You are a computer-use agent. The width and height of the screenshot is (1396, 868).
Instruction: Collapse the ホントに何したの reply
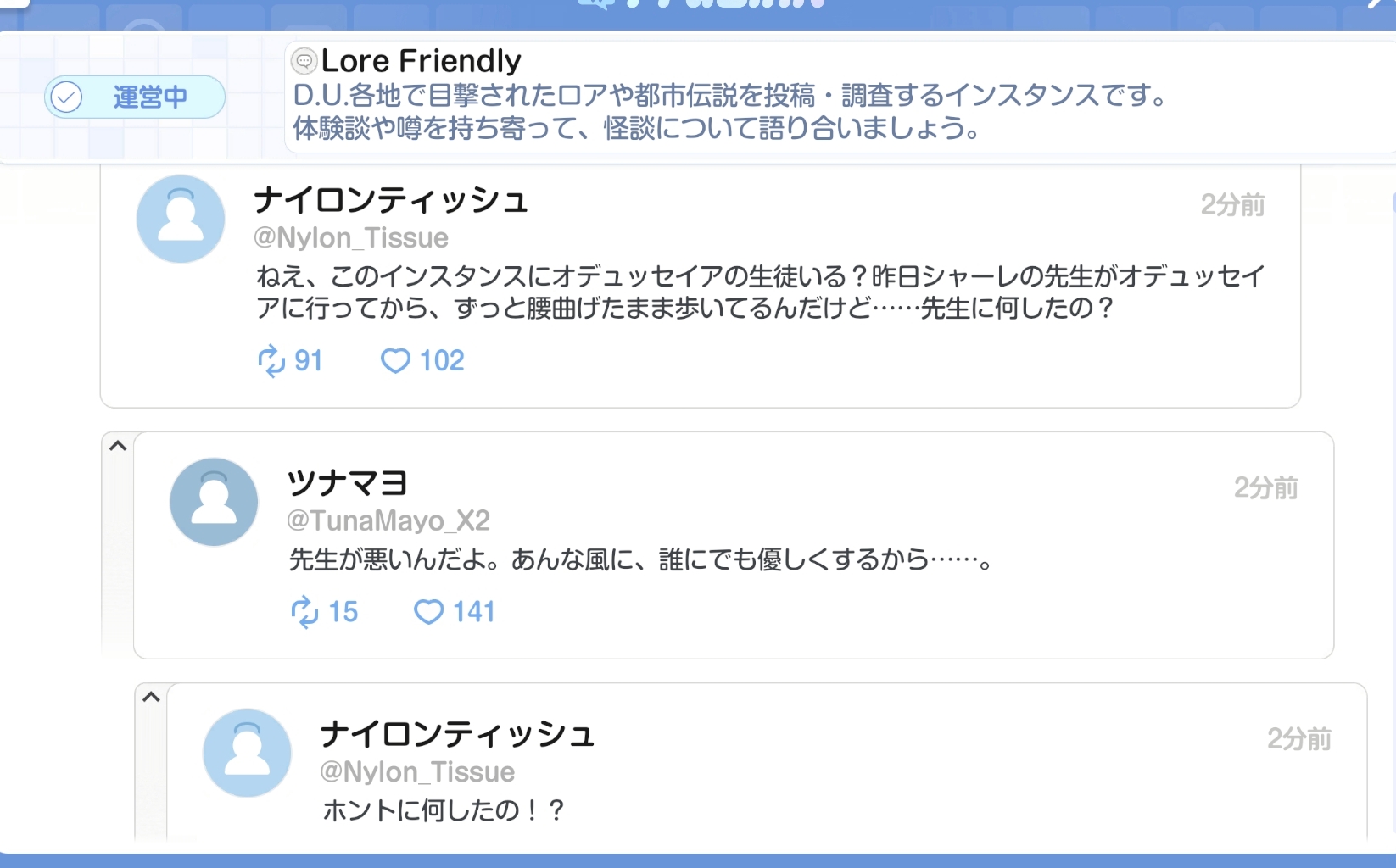pyautogui.click(x=151, y=697)
